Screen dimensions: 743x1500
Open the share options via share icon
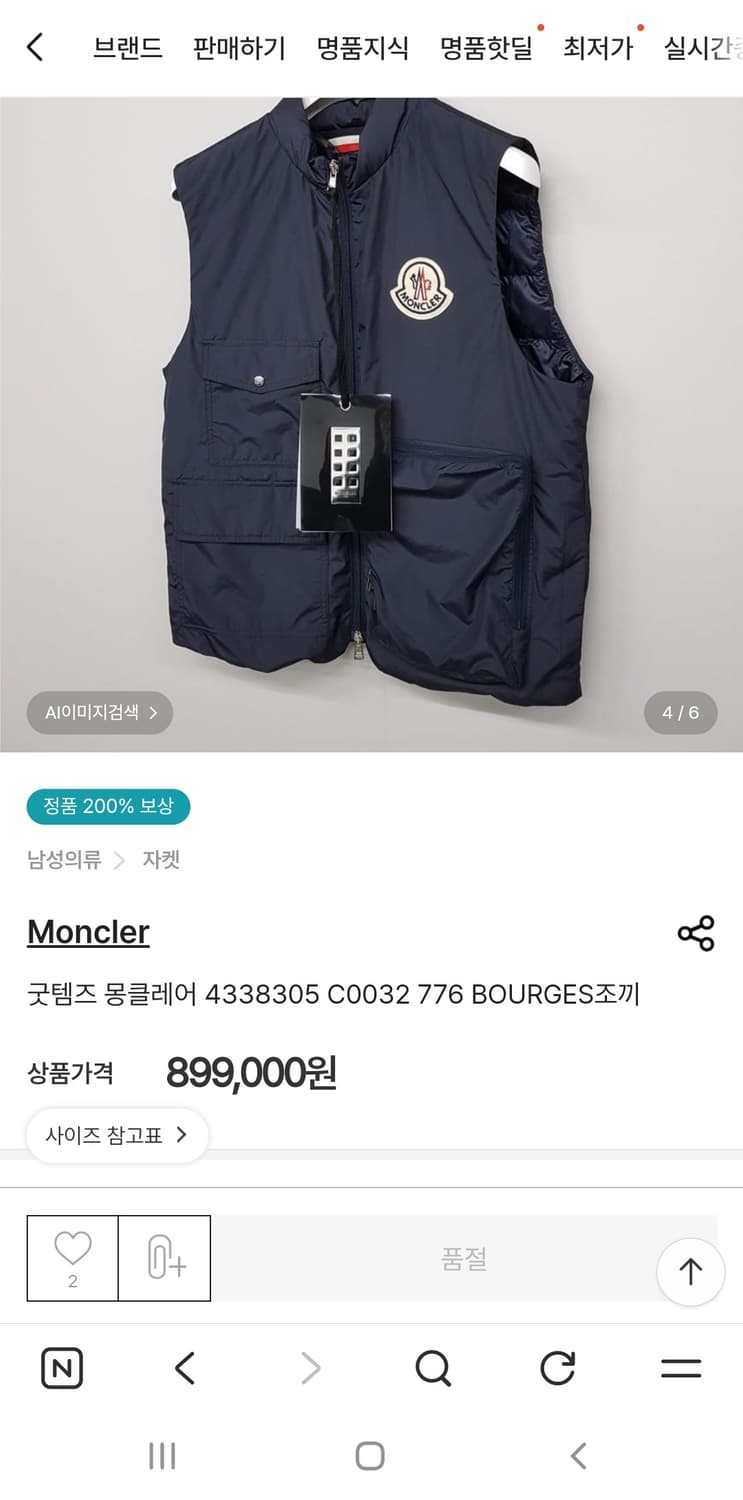pyautogui.click(x=696, y=931)
